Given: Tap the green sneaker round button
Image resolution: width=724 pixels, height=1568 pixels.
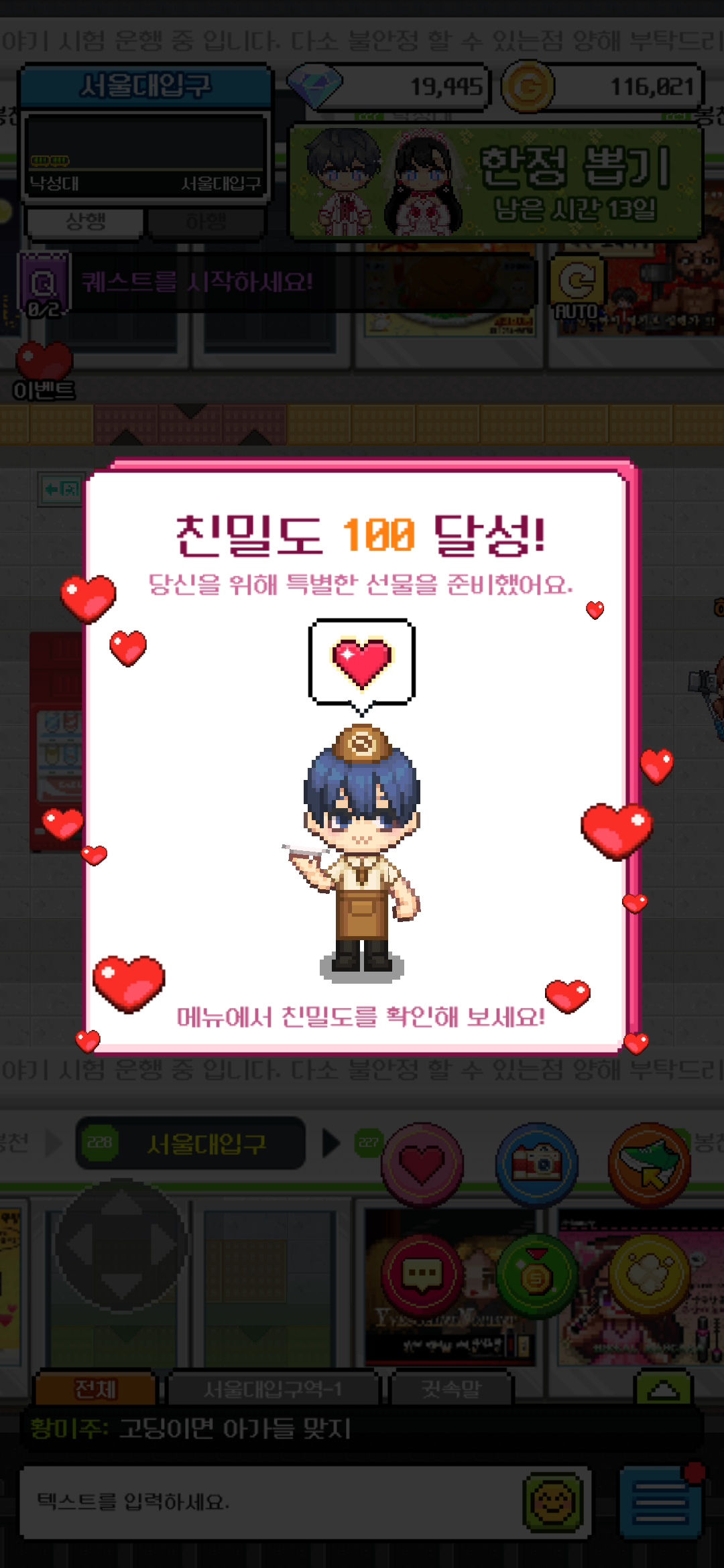Looking at the screenshot, I should point(649,1163).
